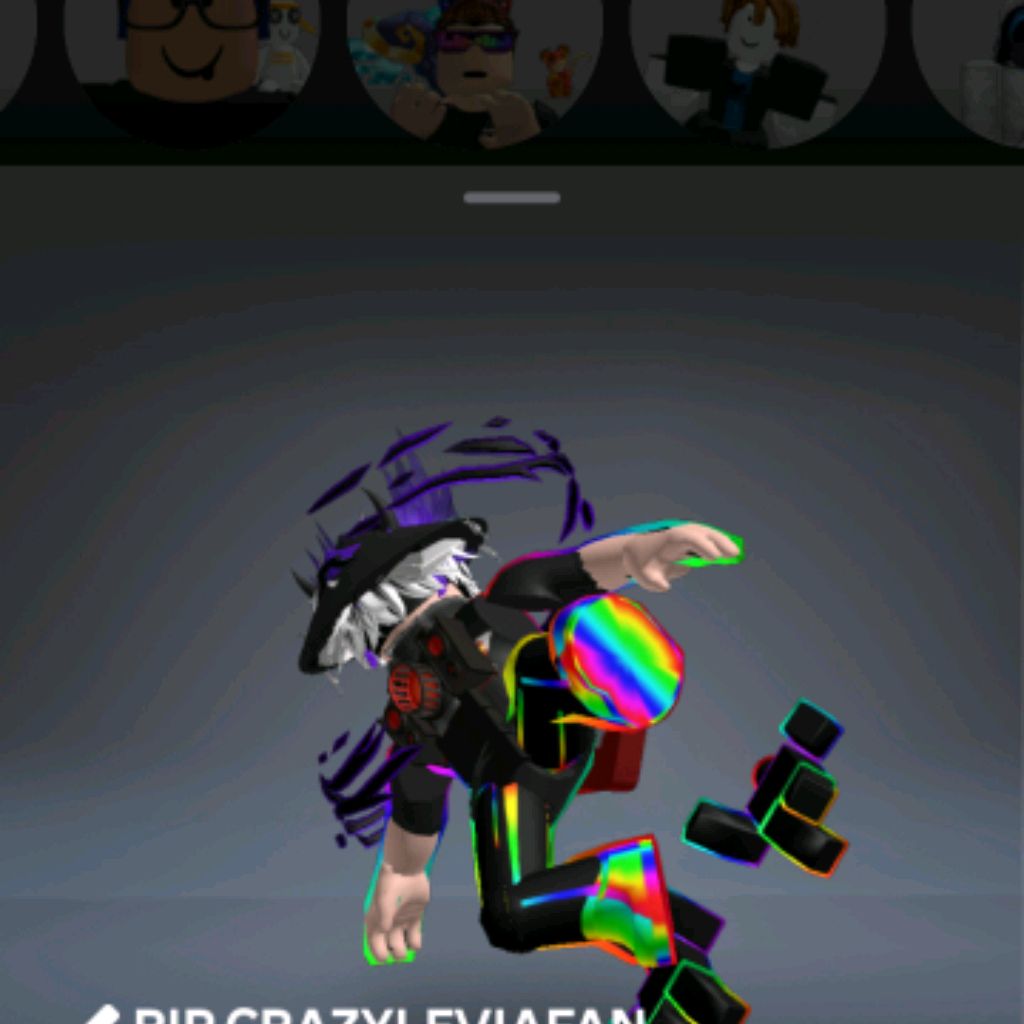Tap the sheet's grey drag handle
This screenshot has height=1024, width=1024.
(x=512, y=198)
